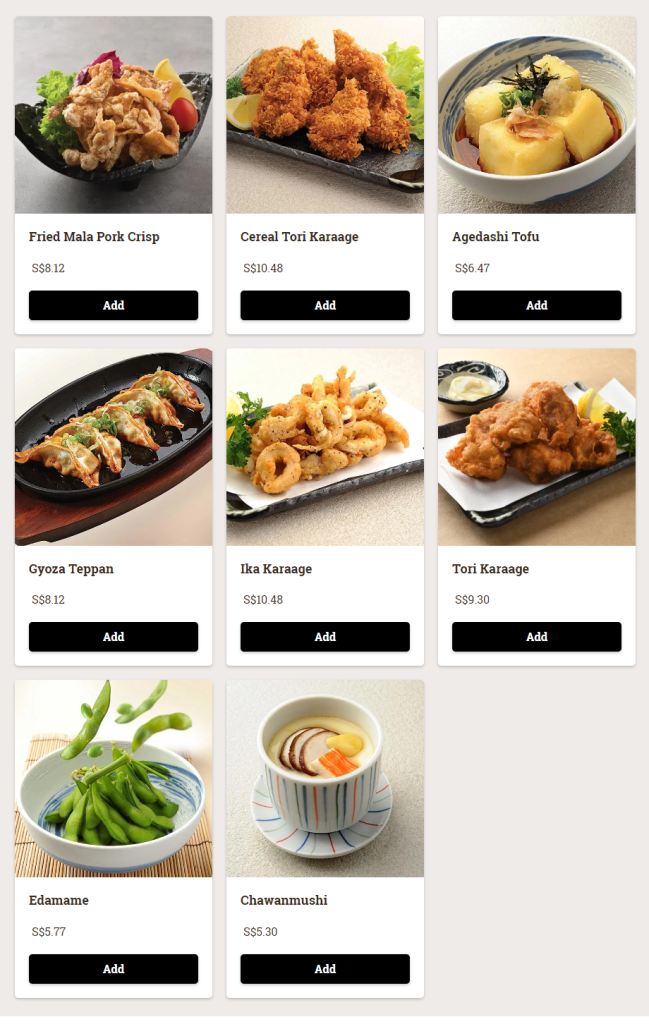649x1024 pixels.
Task: Add Ika Karaage to order
Action: [x=325, y=637]
